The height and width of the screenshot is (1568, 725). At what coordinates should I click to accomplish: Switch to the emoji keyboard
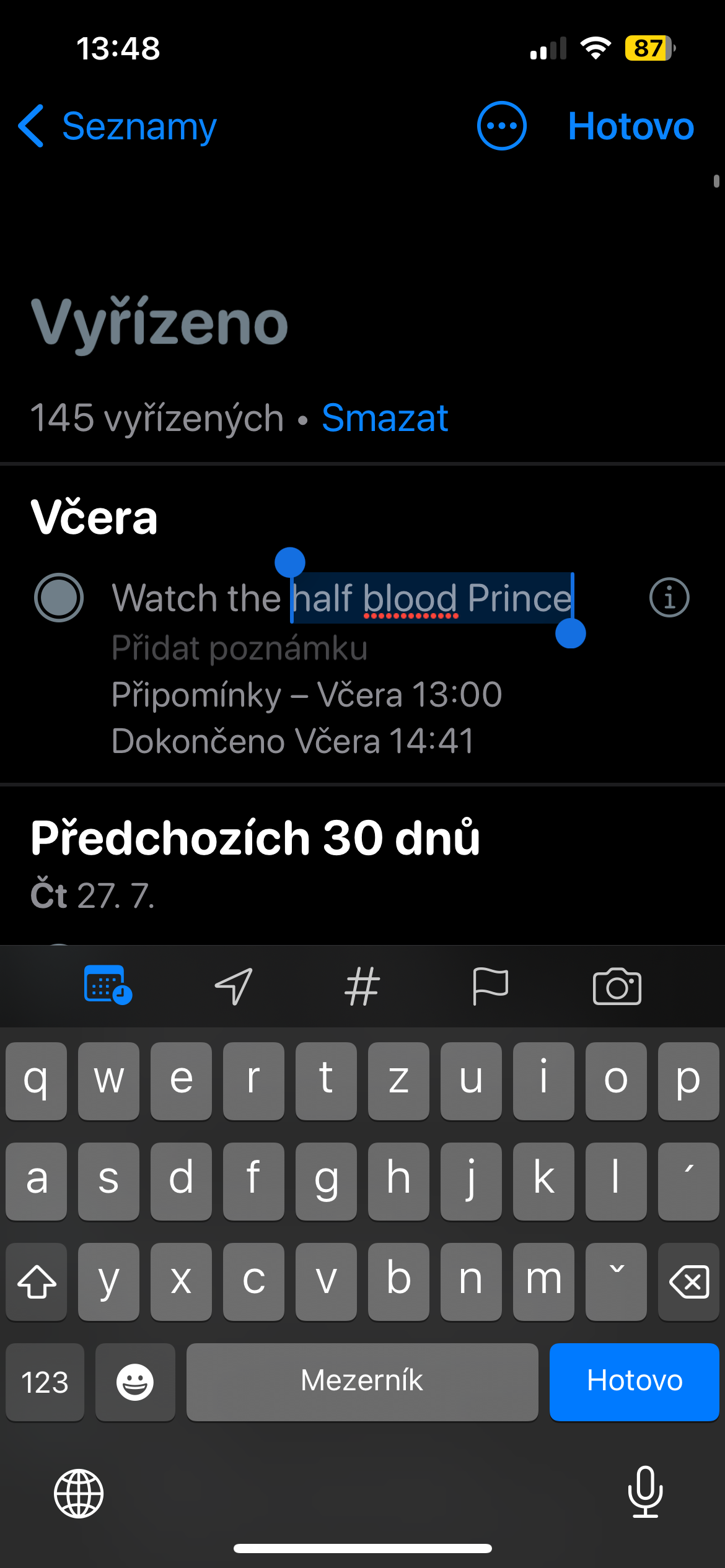click(135, 1382)
